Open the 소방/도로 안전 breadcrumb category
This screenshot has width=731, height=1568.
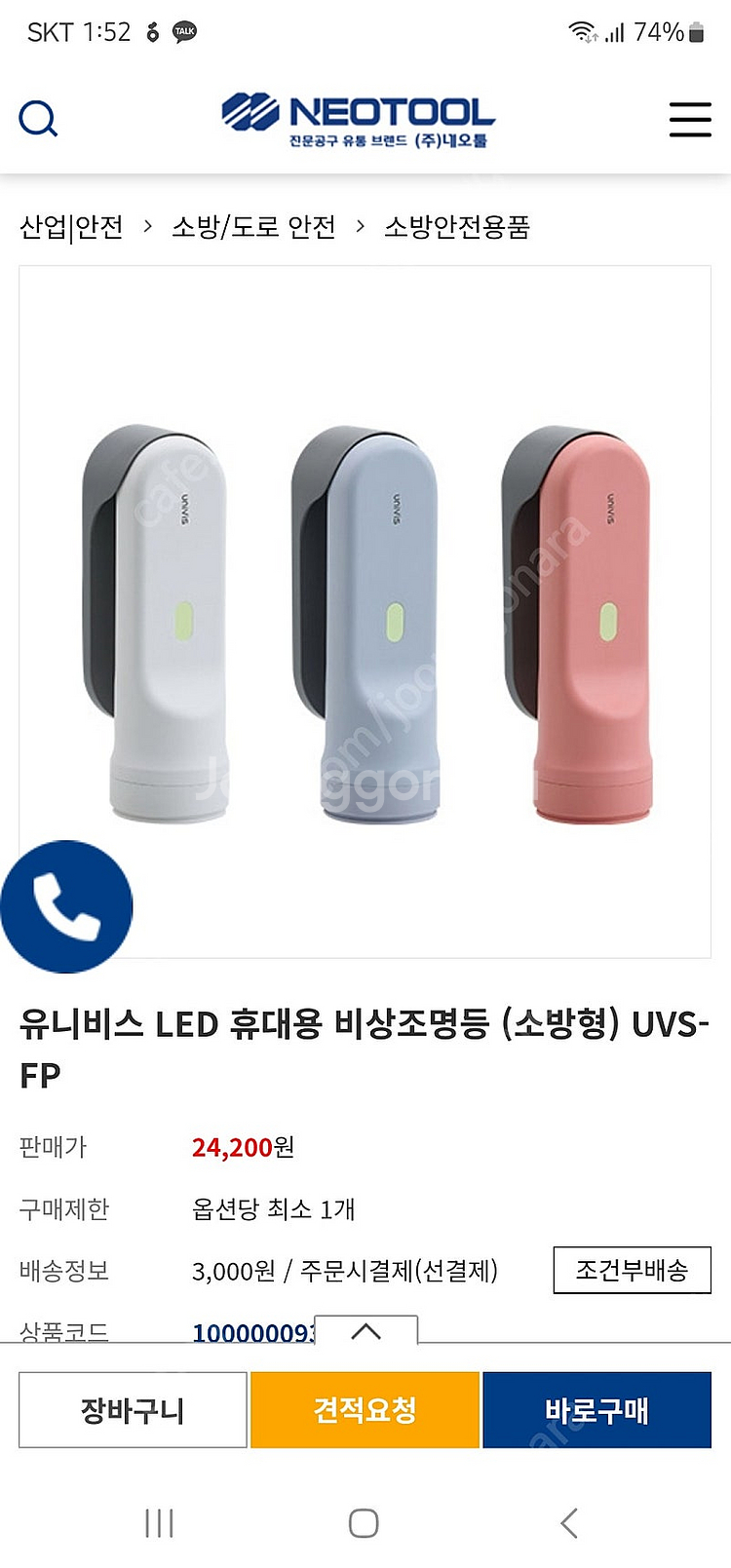coord(253,227)
